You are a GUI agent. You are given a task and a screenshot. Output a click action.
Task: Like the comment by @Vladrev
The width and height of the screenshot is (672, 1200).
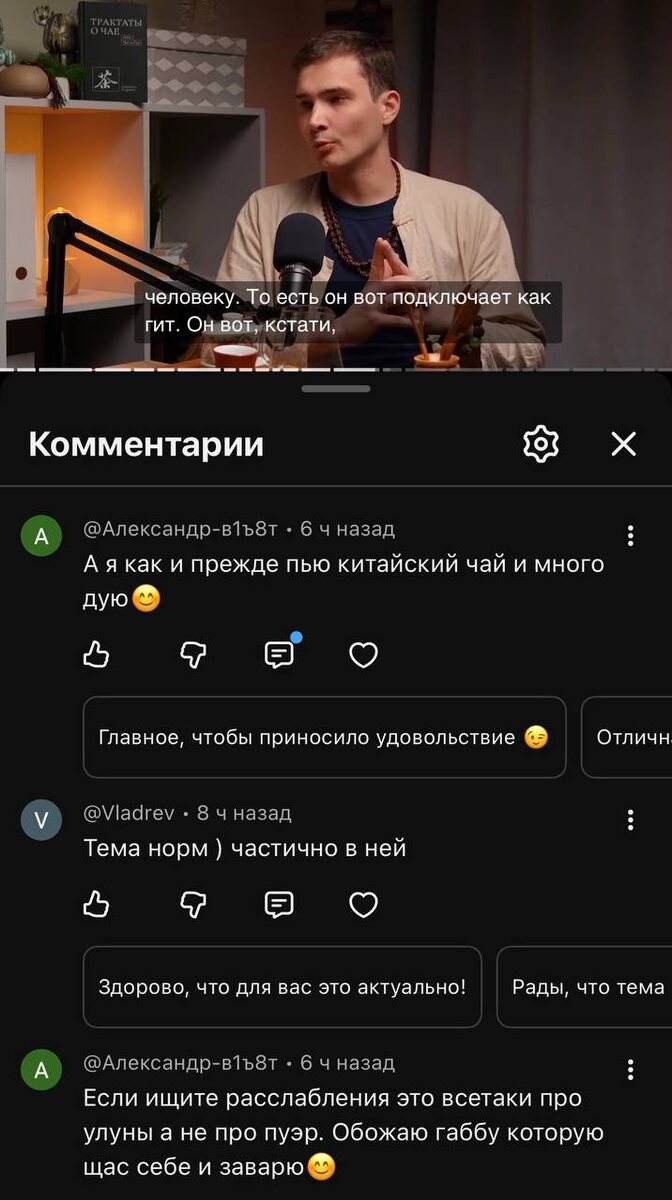96,905
